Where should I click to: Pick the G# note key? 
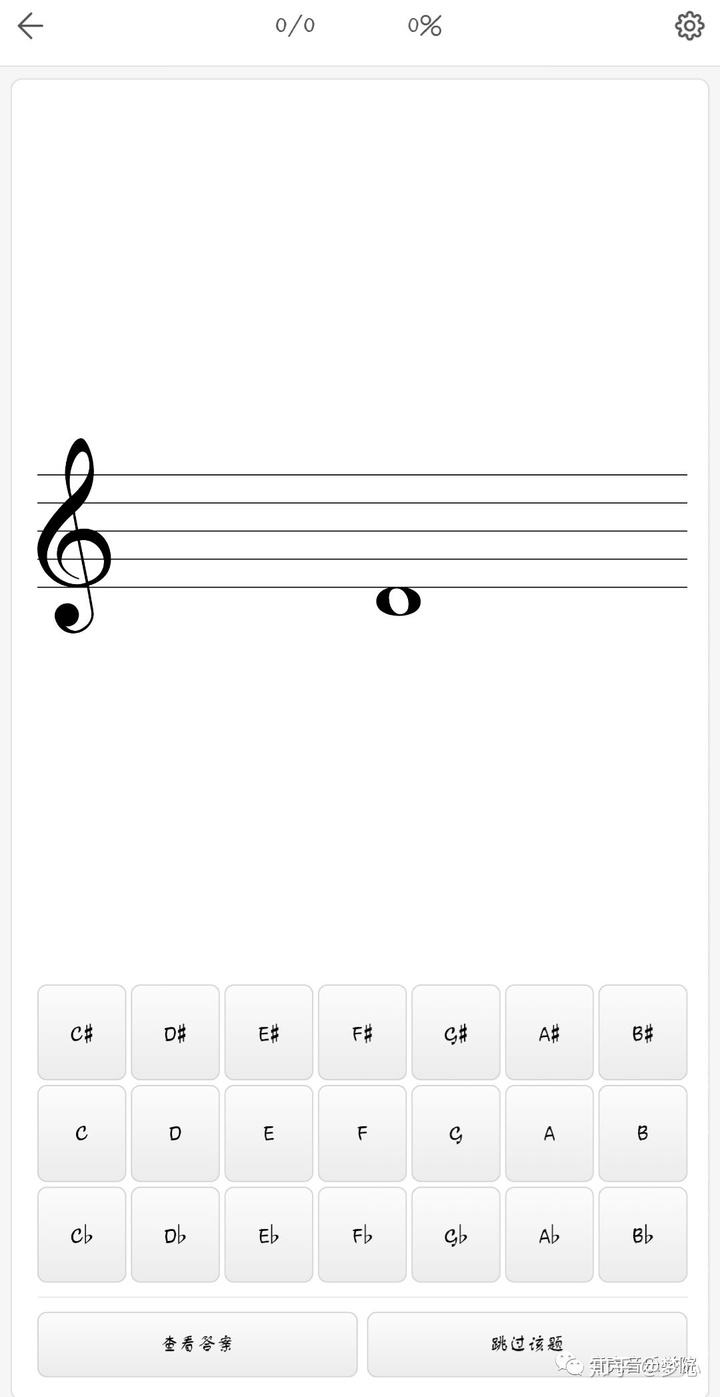point(456,1033)
